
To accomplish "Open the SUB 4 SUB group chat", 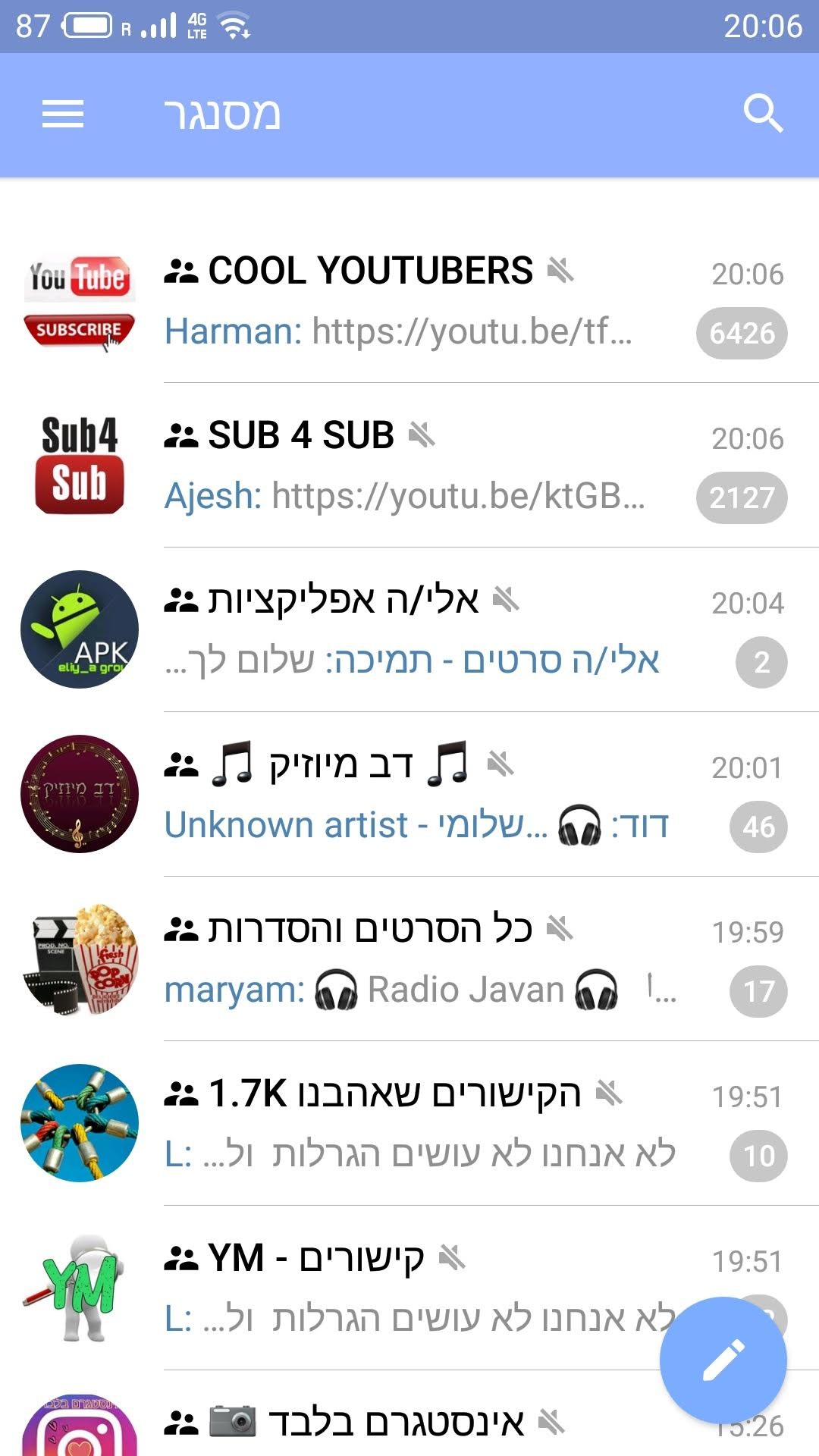I will [409, 466].
